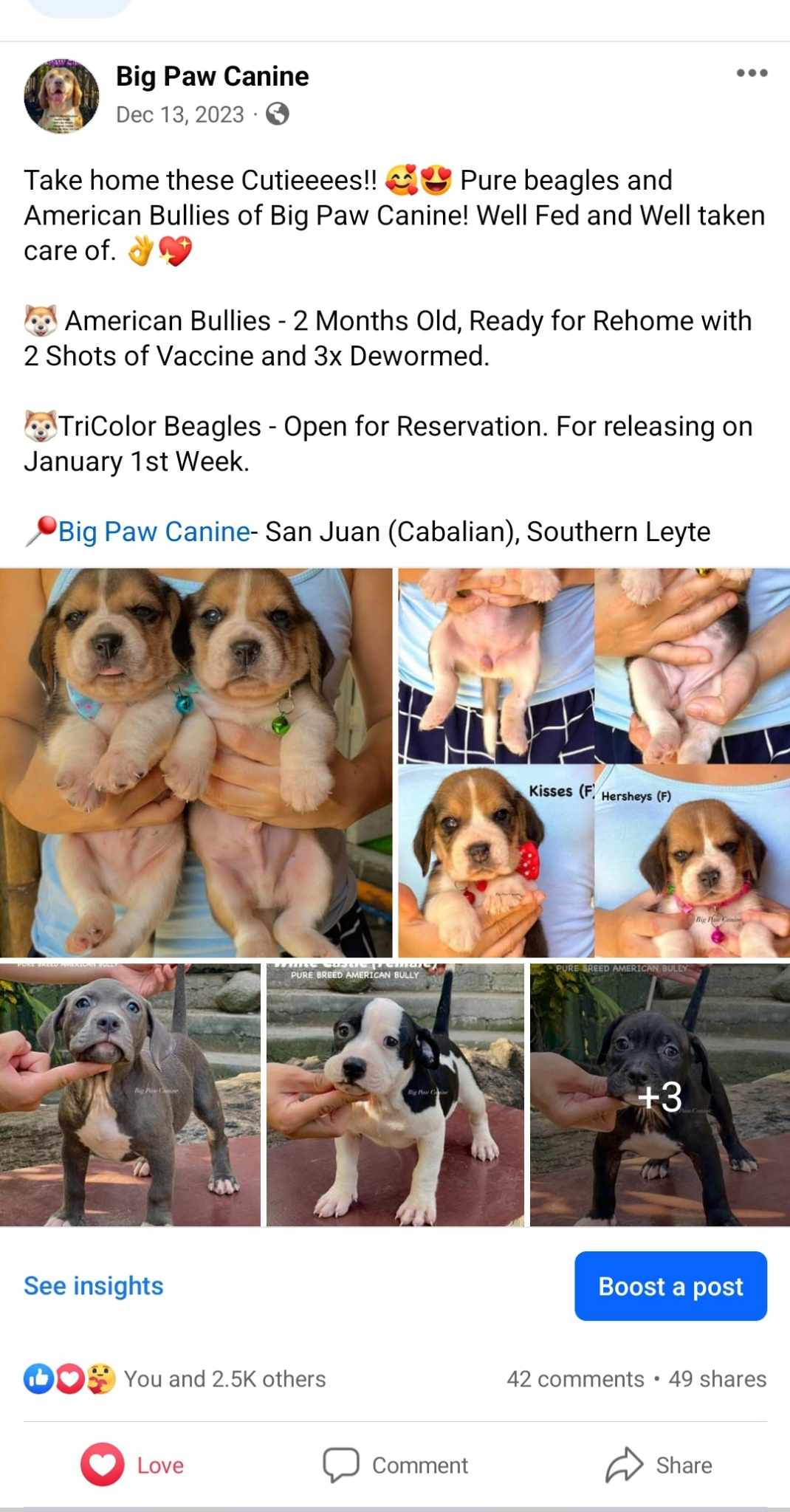The height and width of the screenshot is (1512, 790).
Task: Boost a post
Action: click(670, 1286)
